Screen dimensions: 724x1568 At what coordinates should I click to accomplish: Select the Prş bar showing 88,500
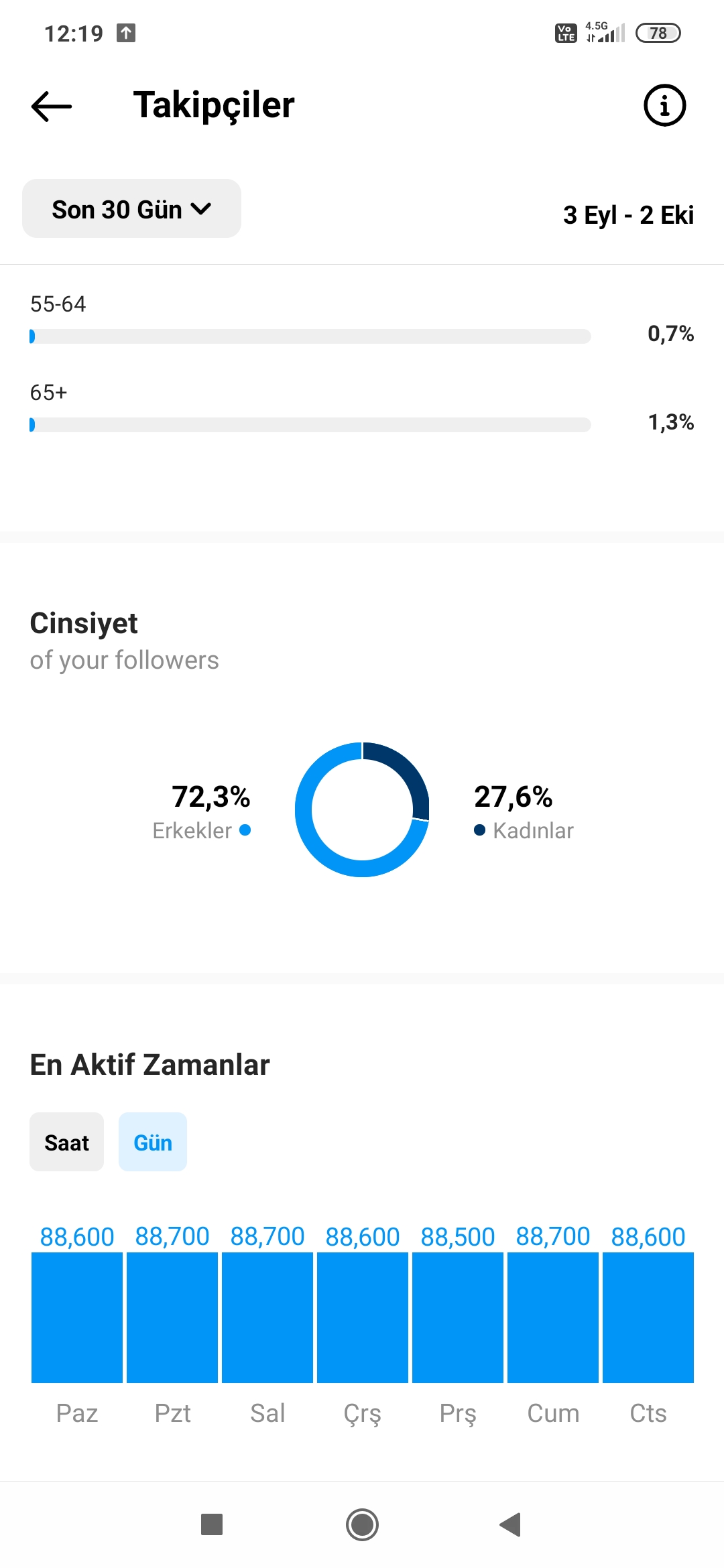[458, 1317]
